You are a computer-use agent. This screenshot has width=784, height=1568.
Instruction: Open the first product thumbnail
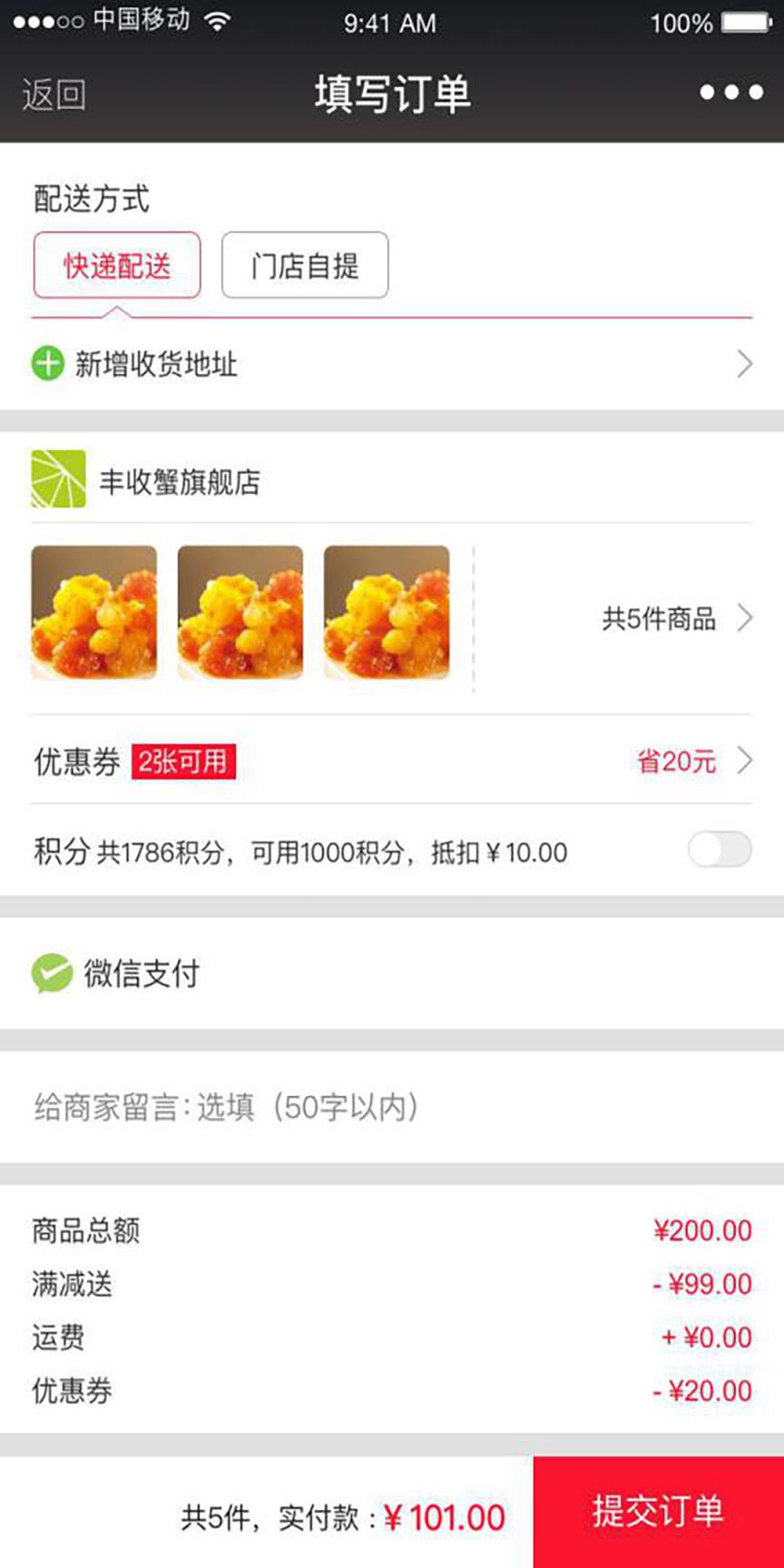click(x=94, y=616)
